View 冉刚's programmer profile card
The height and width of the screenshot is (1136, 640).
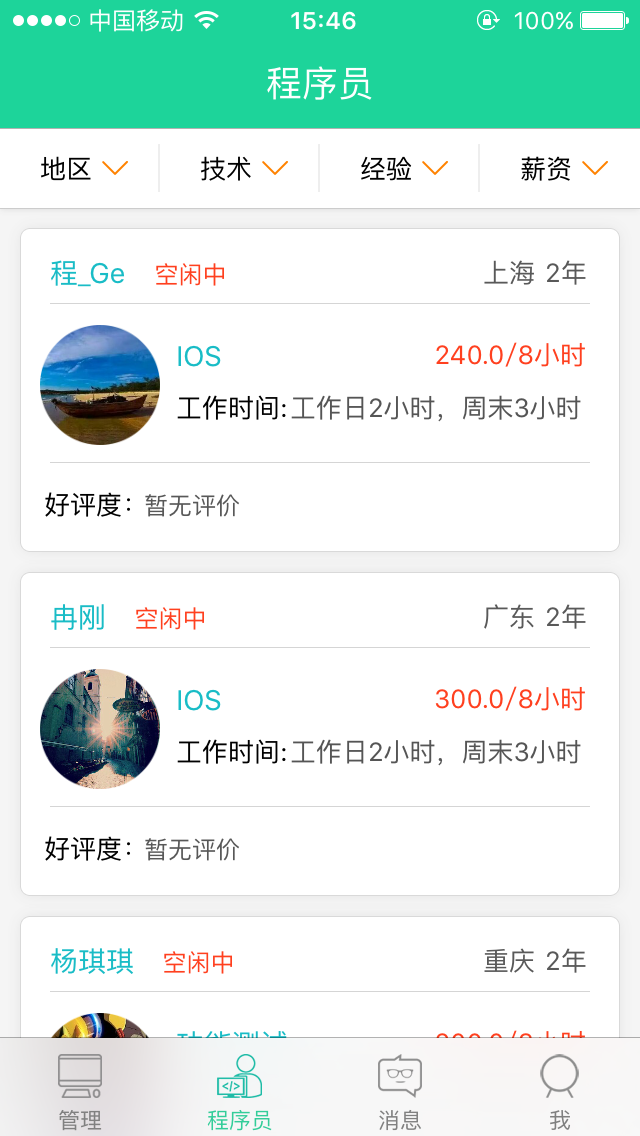[320, 734]
